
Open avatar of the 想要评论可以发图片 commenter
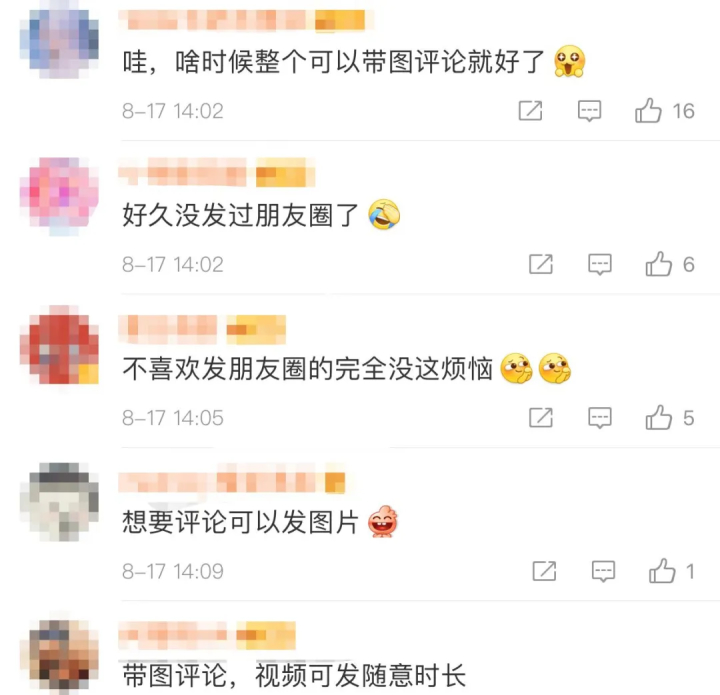click(x=59, y=501)
